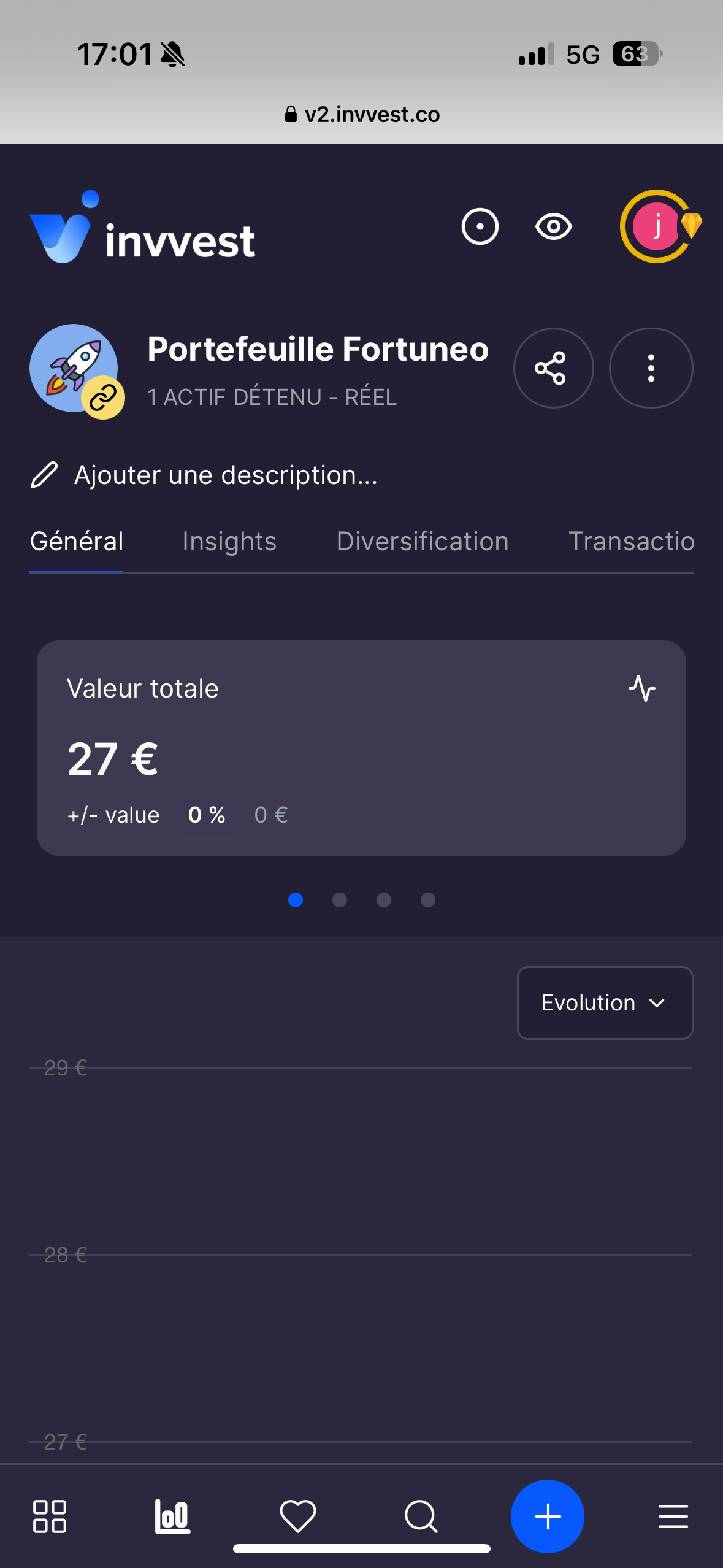Expand the Evolution dropdown
The height and width of the screenshot is (1568, 723).
(605, 1003)
